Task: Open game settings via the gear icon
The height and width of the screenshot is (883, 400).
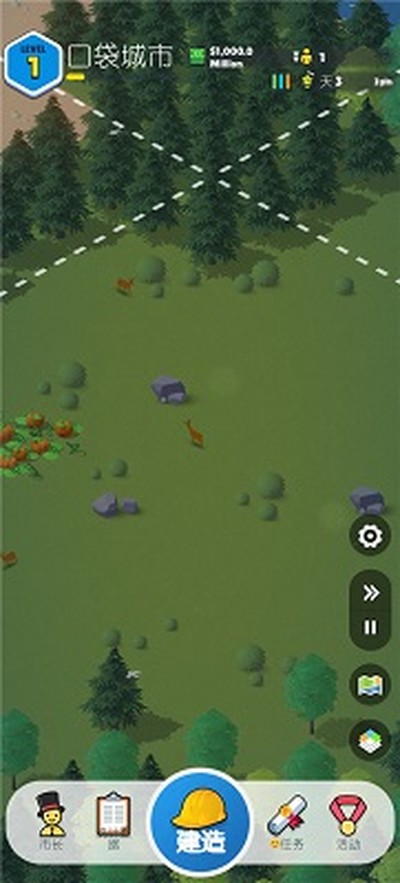Action: click(370, 537)
